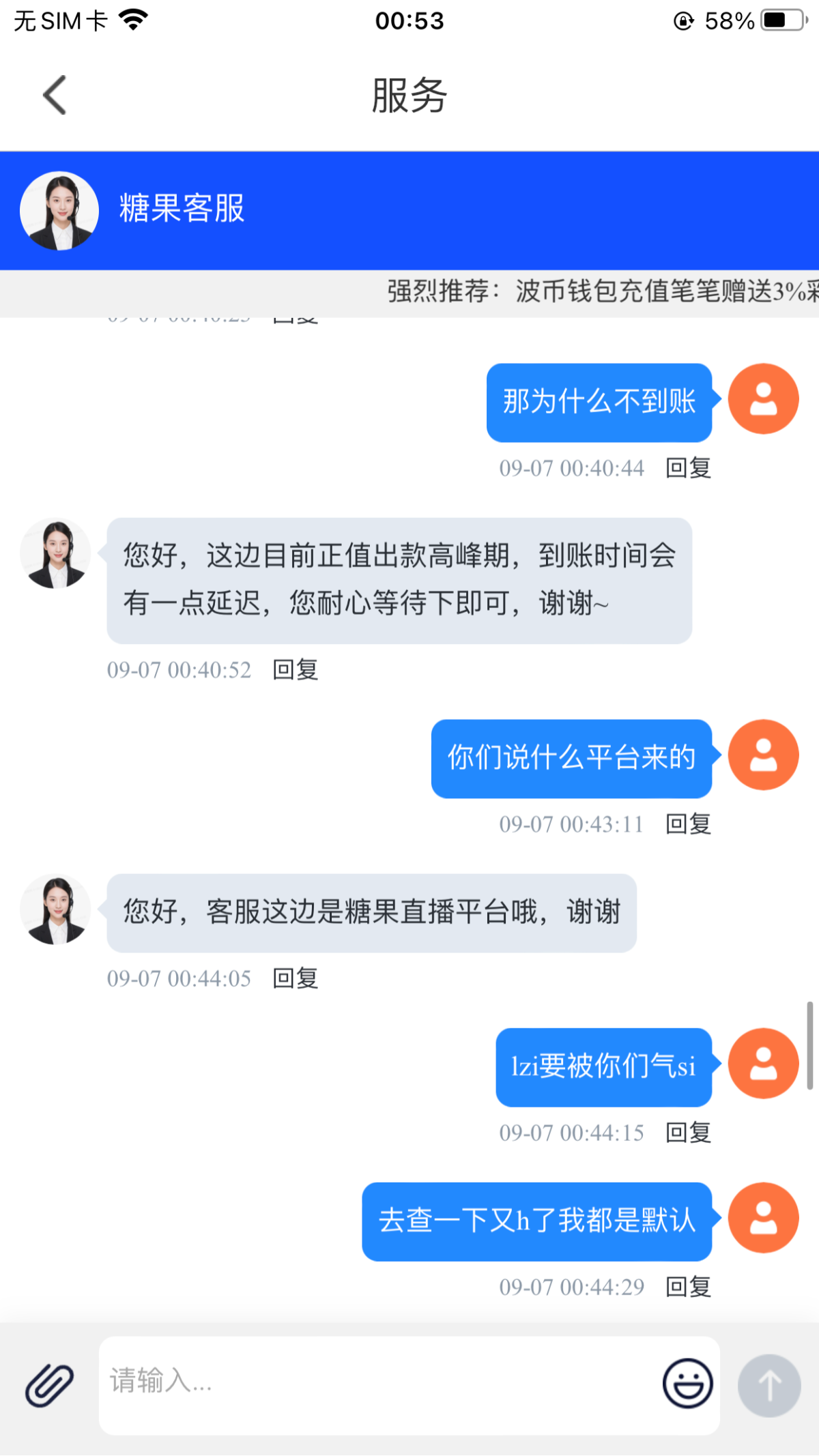The image size is (819, 1456).
Task: Tap the send arrow button
Action: click(x=769, y=1385)
